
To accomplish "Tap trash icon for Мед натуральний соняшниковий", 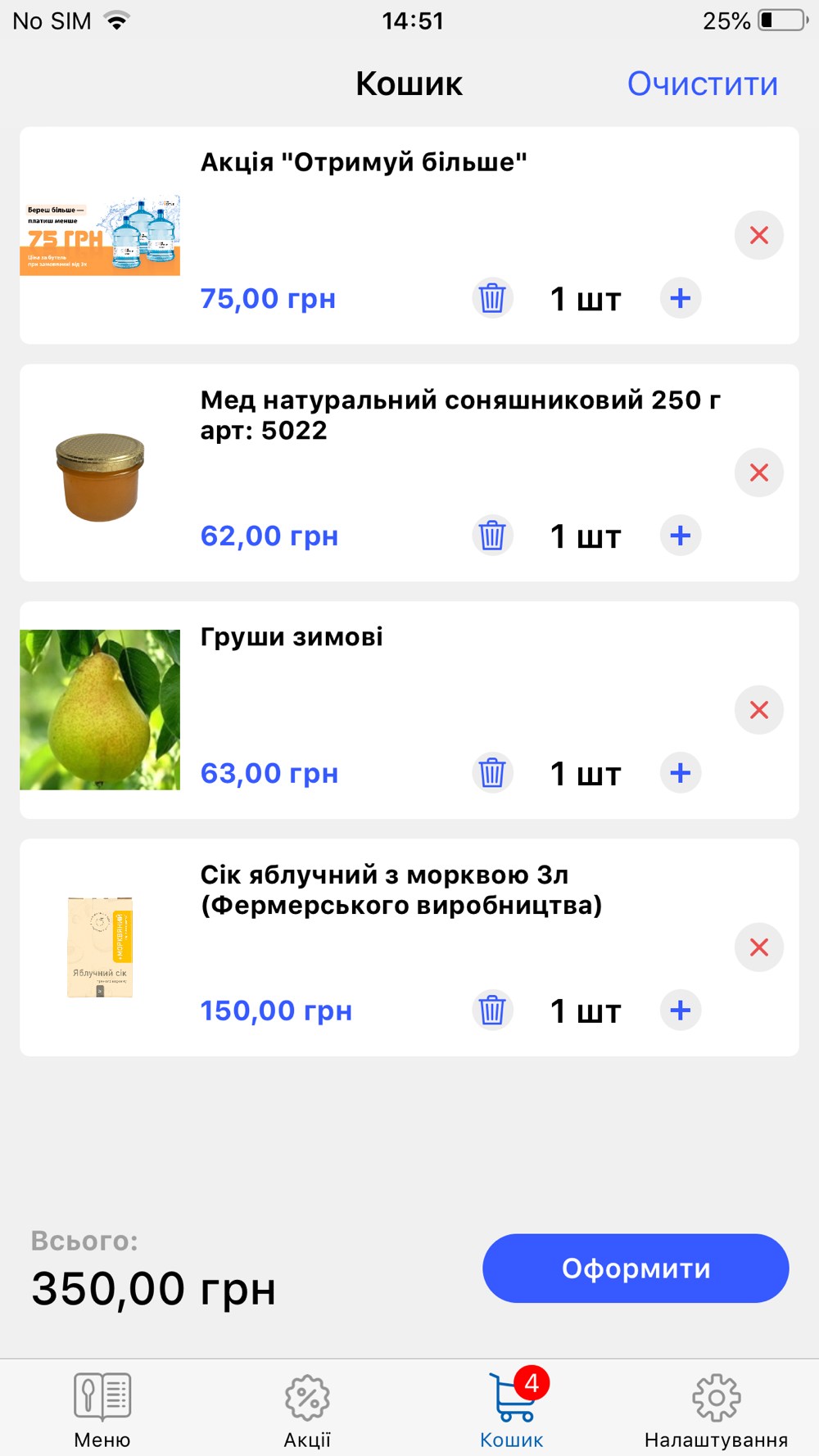I will (x=492, y=536).
